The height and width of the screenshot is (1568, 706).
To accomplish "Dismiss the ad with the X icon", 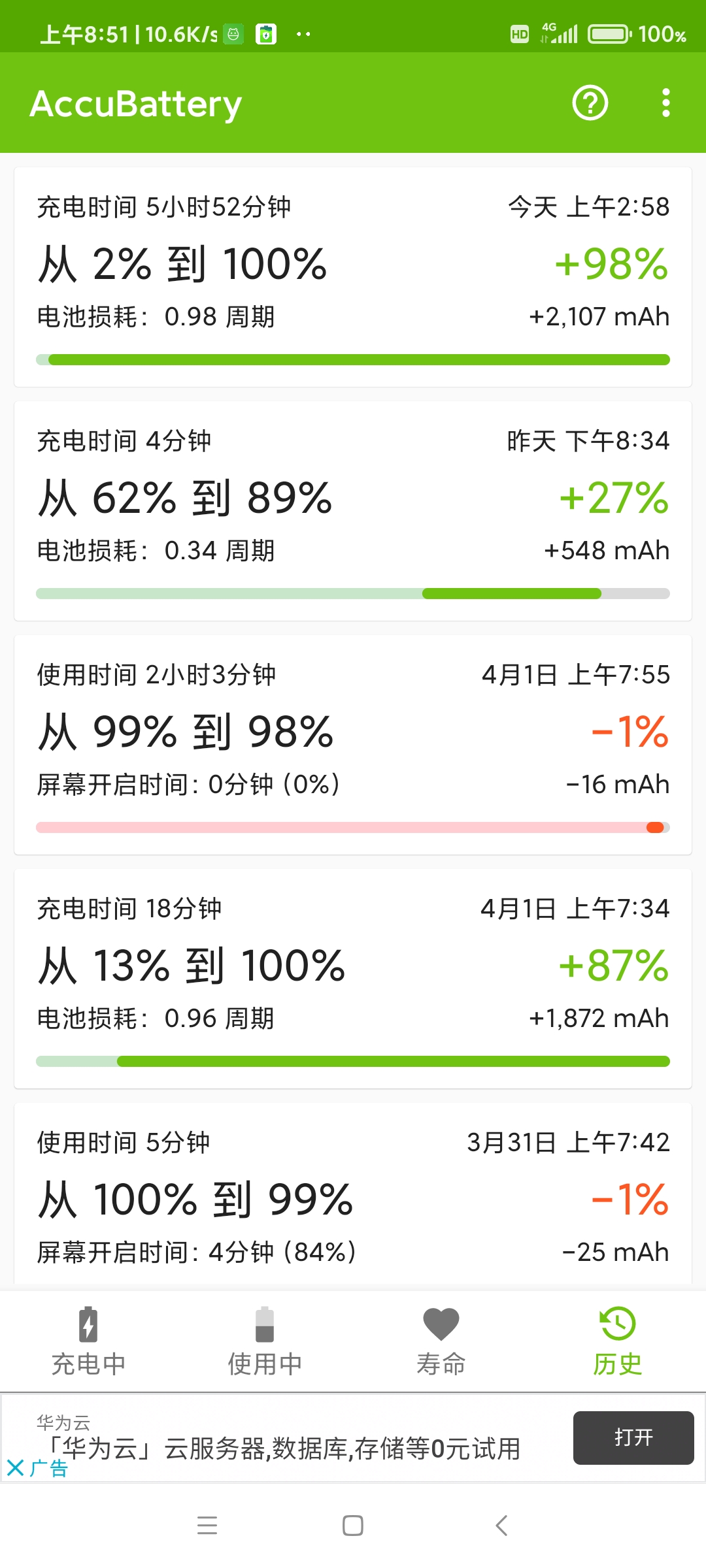I will [x=15, y=1468].
